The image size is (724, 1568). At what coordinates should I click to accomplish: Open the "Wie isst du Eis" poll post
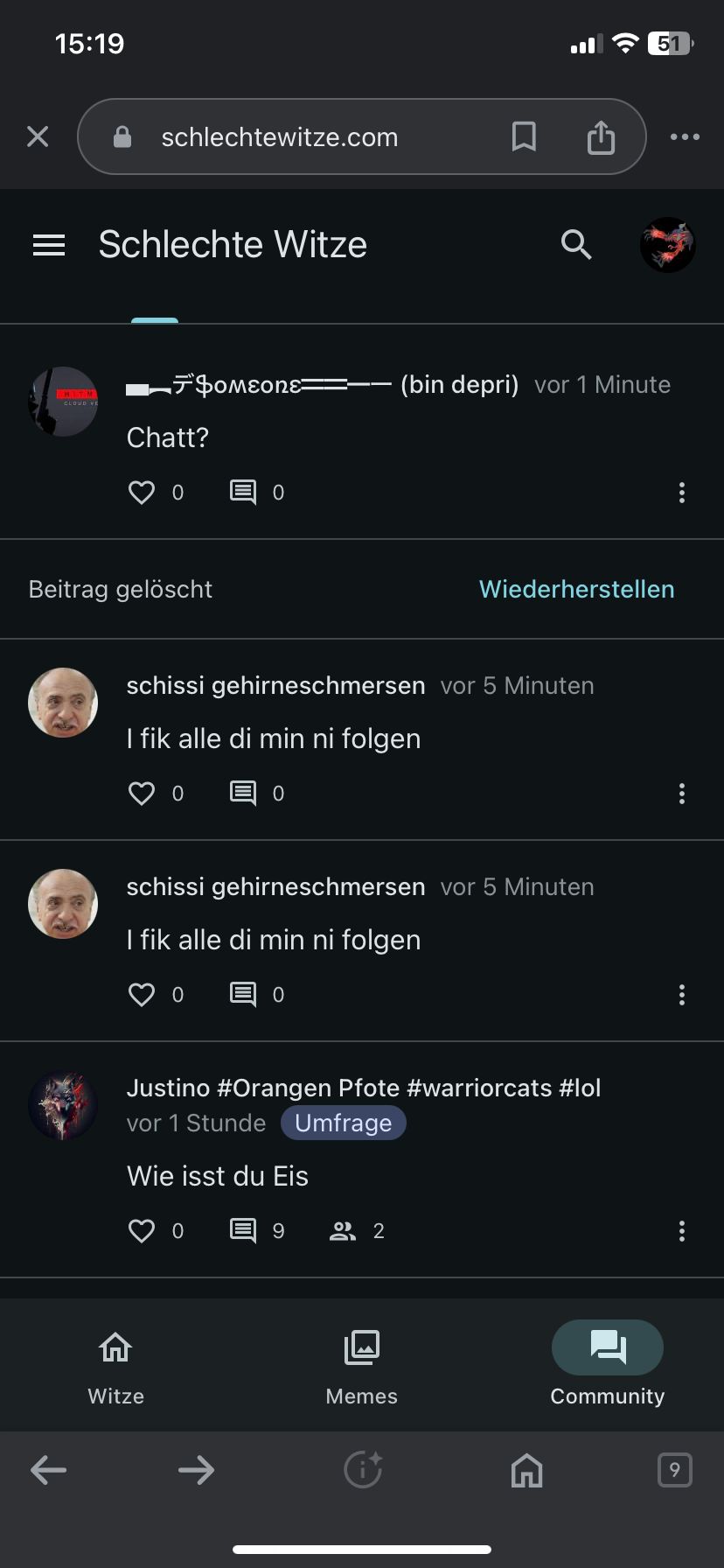[x=218, y=1176]
